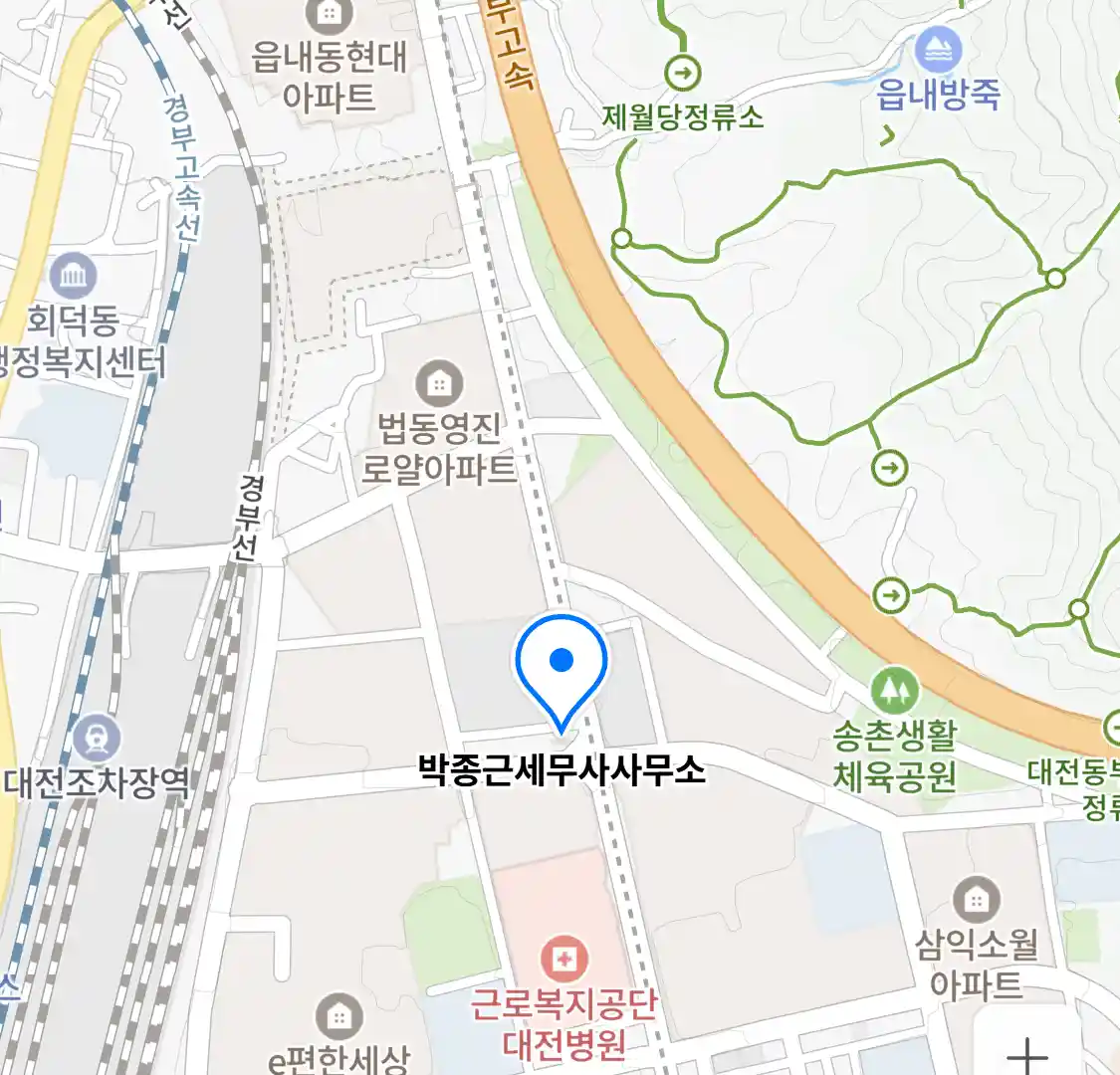
Task: Tap the 읍내동현대아파트 apartment marker
Action: 328,14
